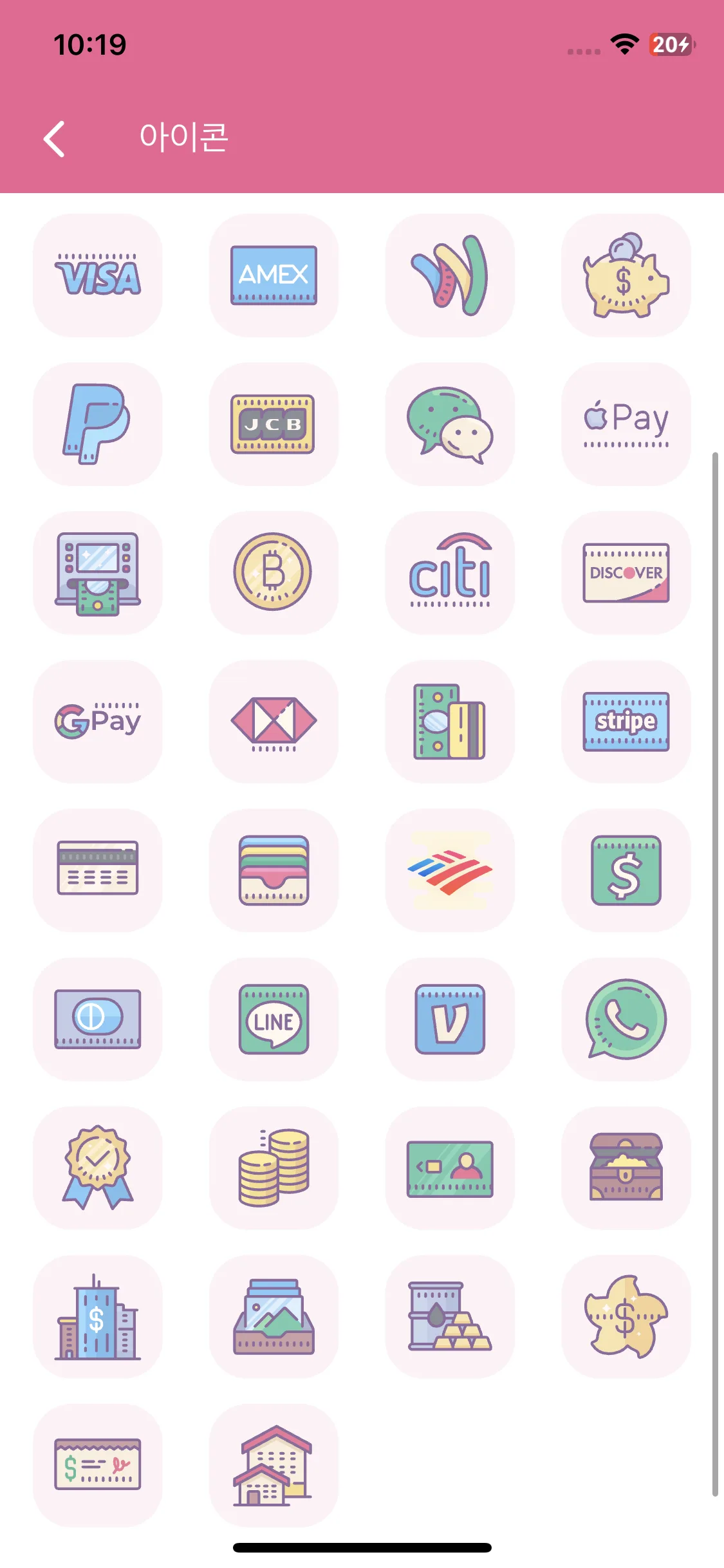Choose the Google Pay icon

pyautogui.click(x=98, y=722)
